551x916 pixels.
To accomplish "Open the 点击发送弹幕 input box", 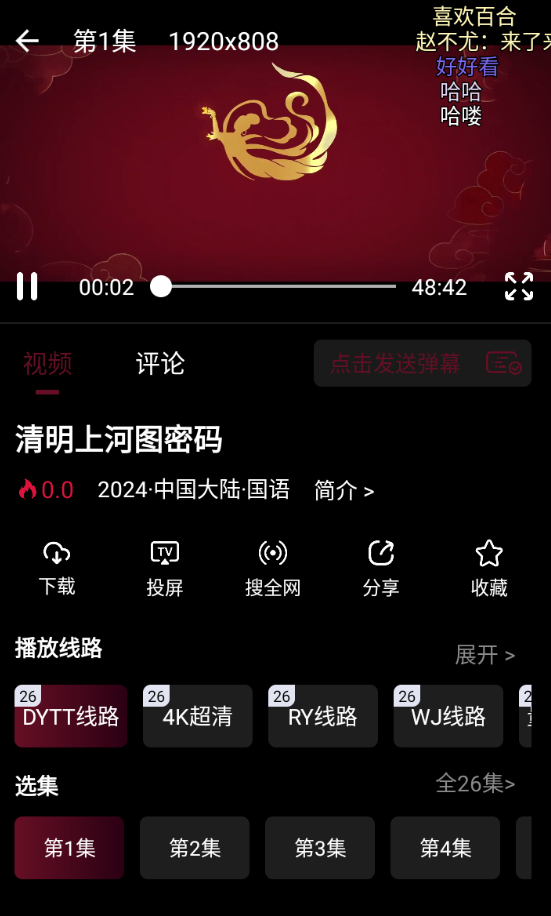I will (422, 363).
